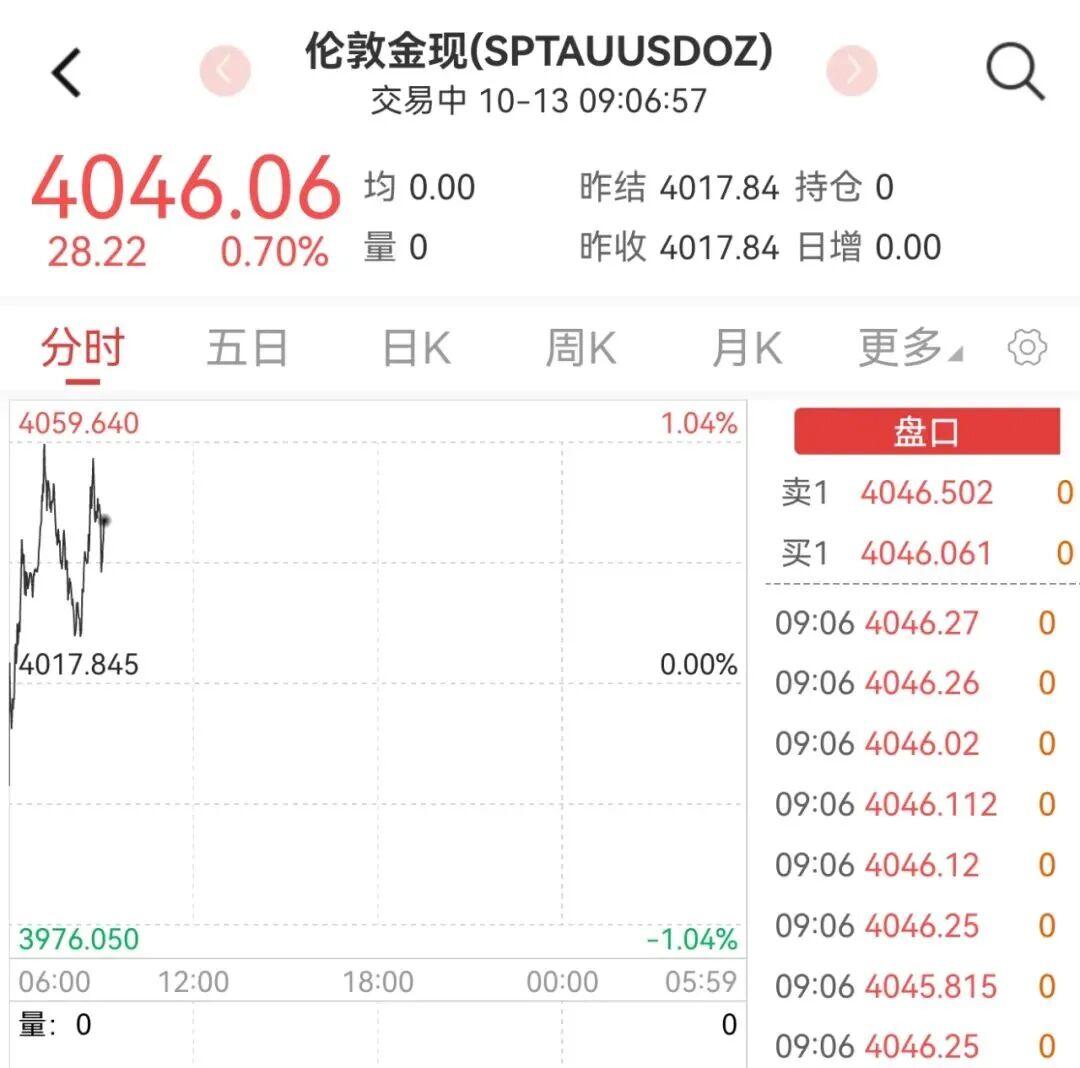Select the 分时 chart tab
This screenshot has width=1080, height=1068.
pyautogui.click(x=83, y=349)
